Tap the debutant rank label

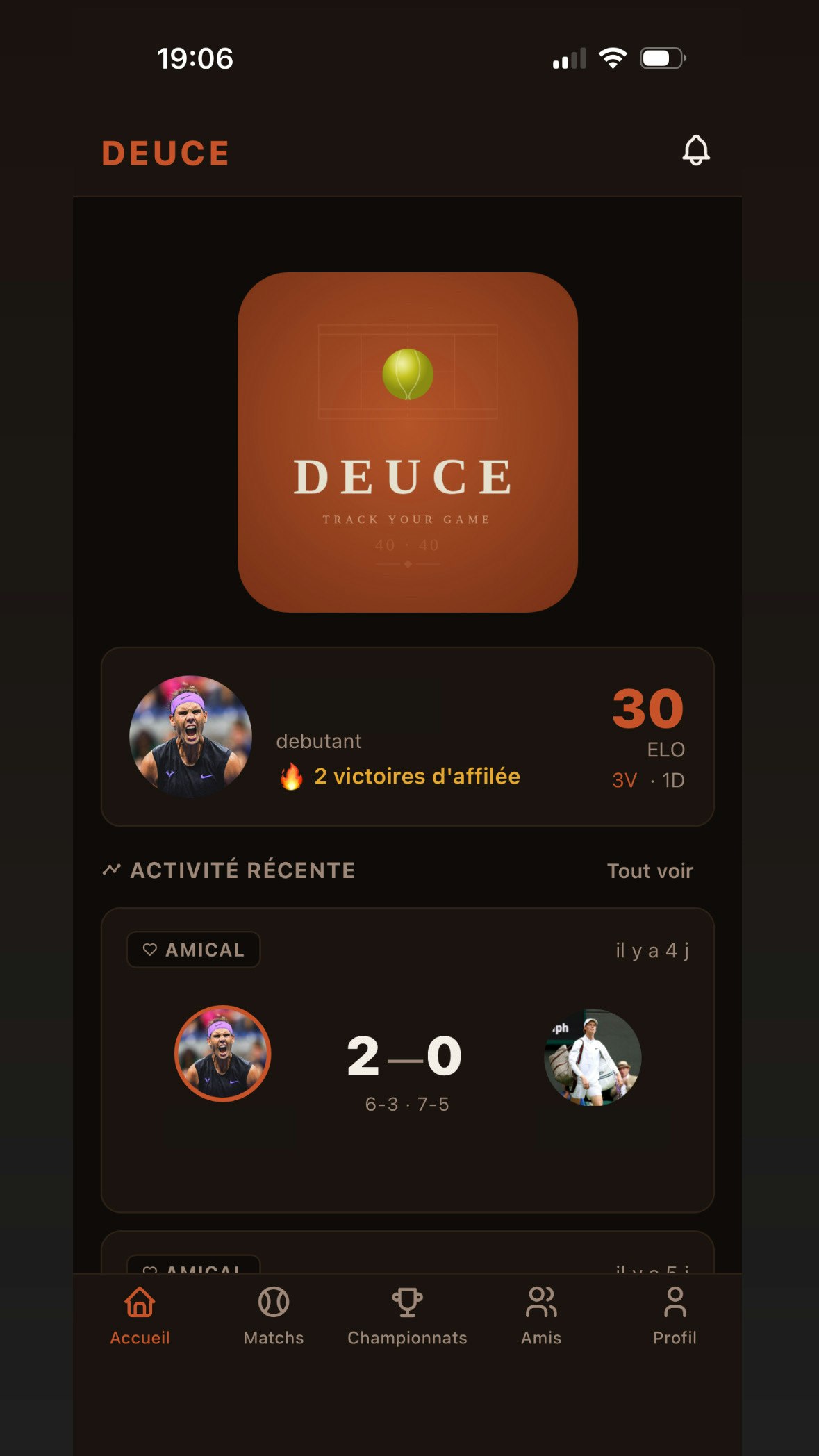point(317,740)
